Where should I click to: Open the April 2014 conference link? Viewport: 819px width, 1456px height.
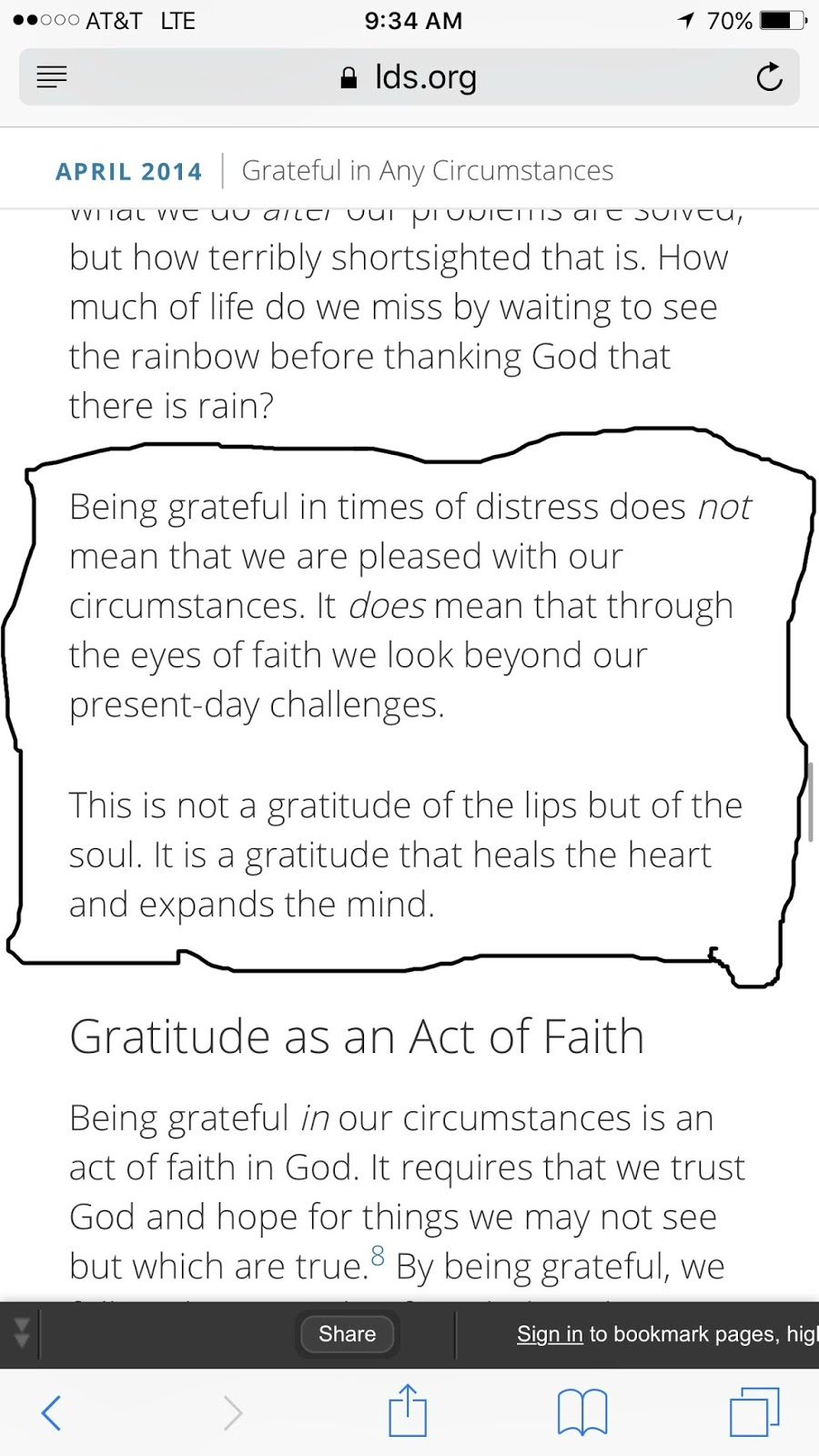pos(128,171)
